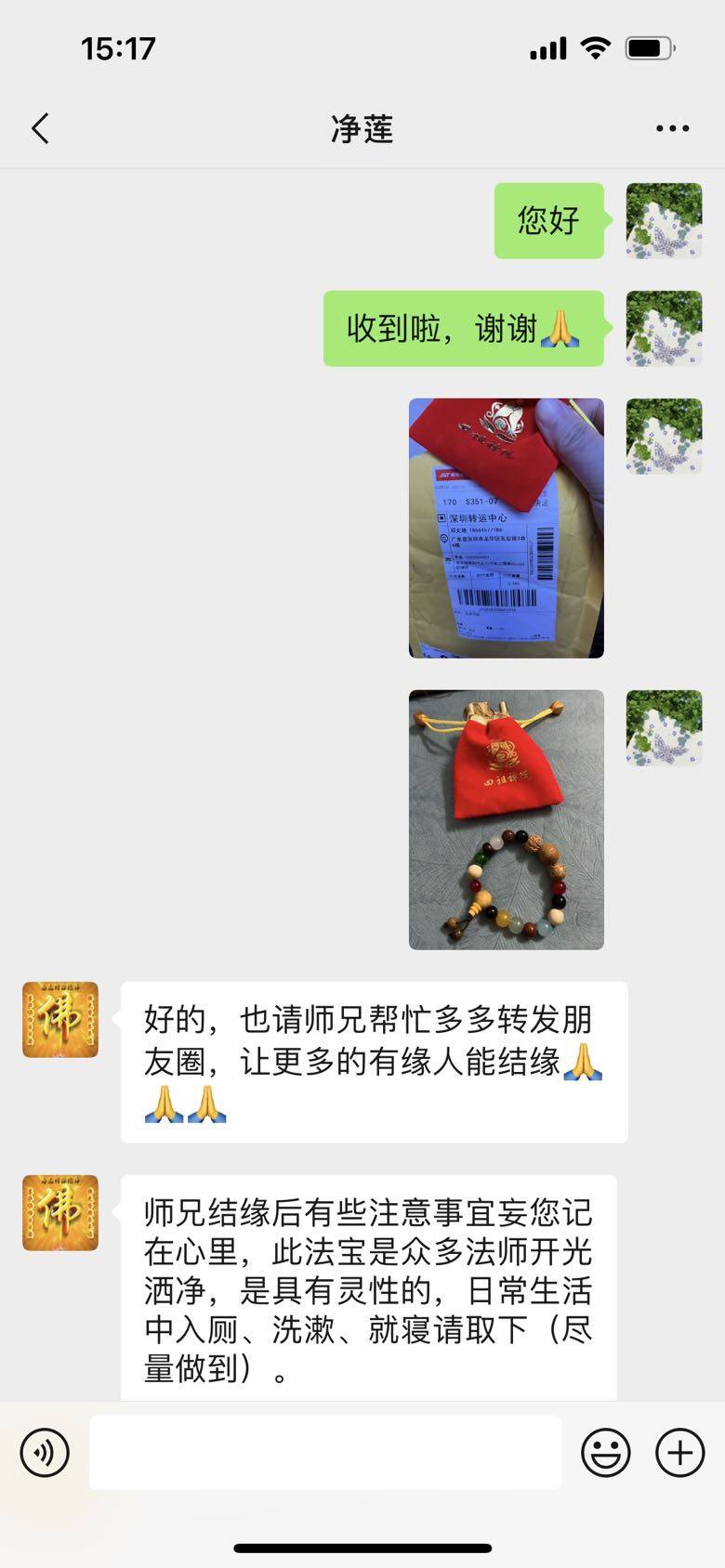
Task: Open the plus attachments menu
Action: point(679,1452)
